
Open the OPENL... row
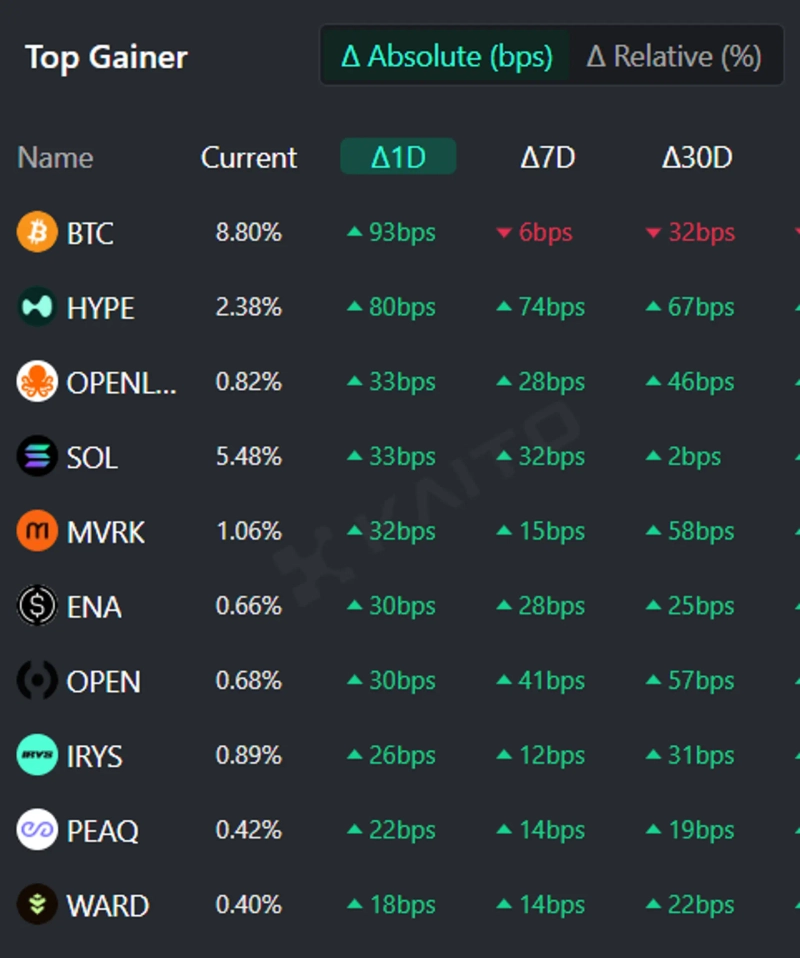click(x=120, y=383)
